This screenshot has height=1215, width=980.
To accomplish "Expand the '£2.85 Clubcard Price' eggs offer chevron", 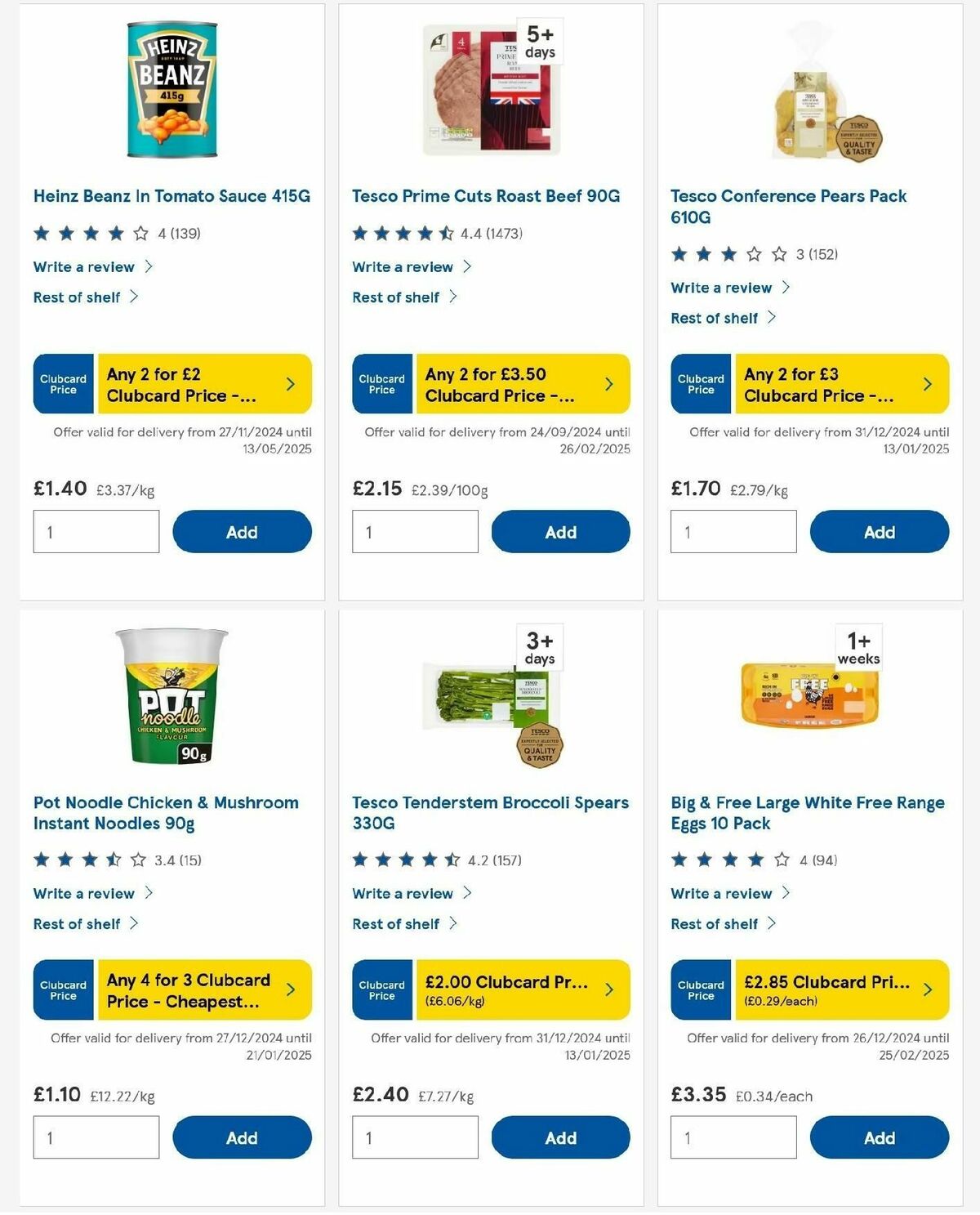I will (927, 989).
